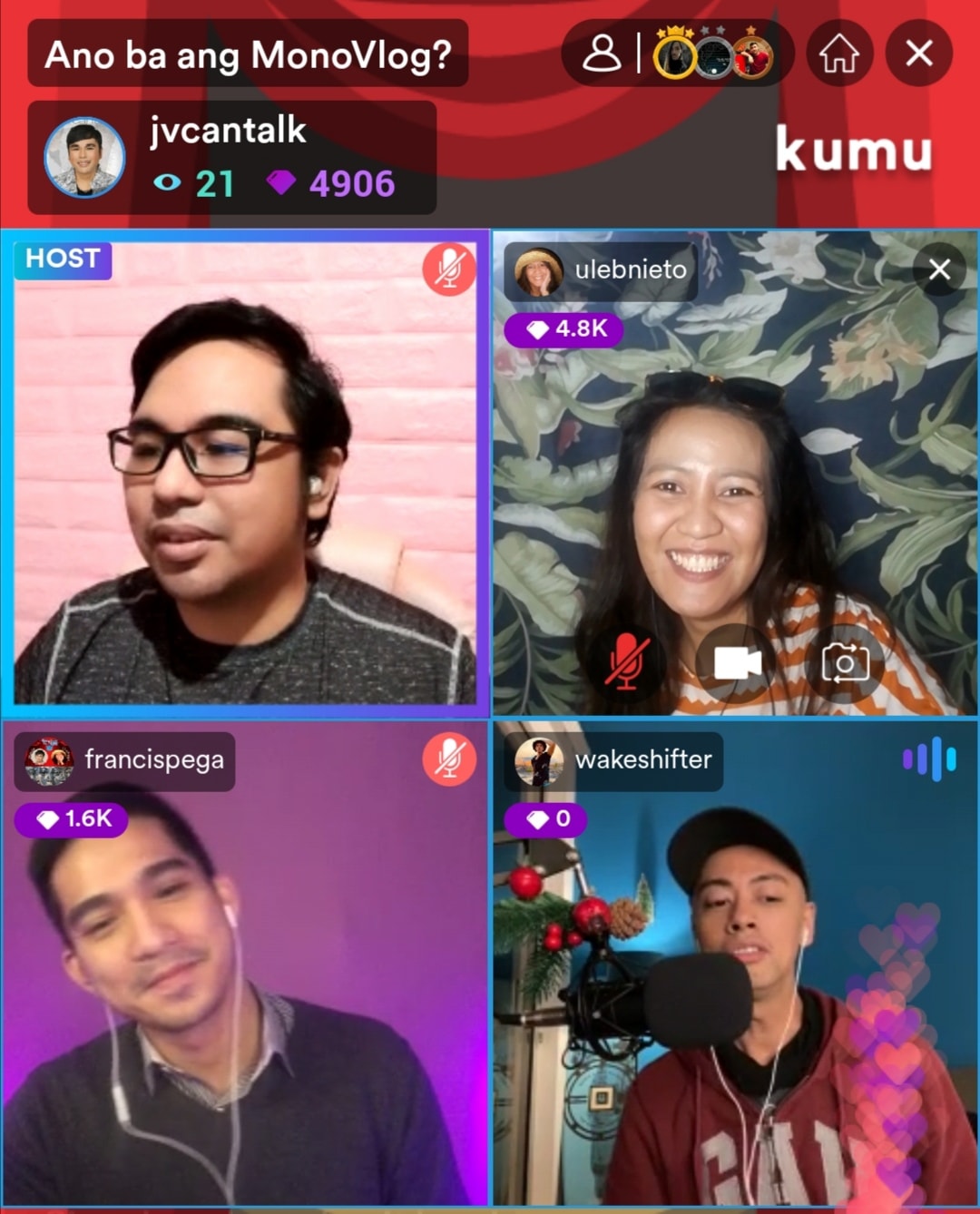Flip the camera view
Viewport: 980px width, 1214px height.
[845, 663]
